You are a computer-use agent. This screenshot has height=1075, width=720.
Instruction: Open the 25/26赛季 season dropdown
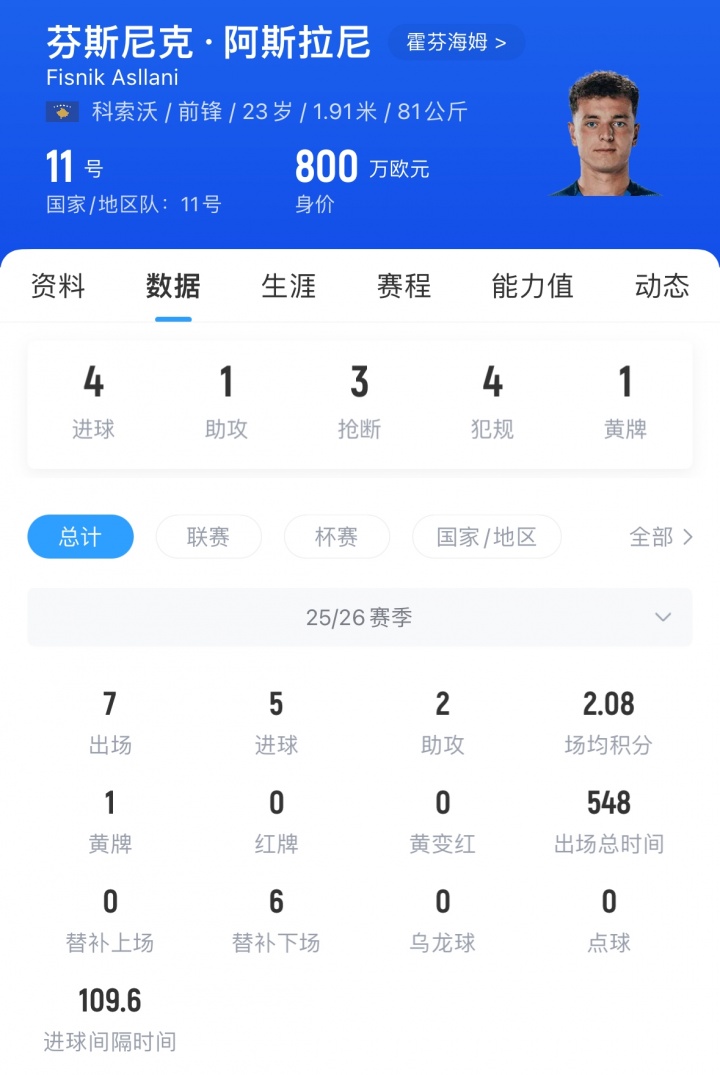point(360,617)
